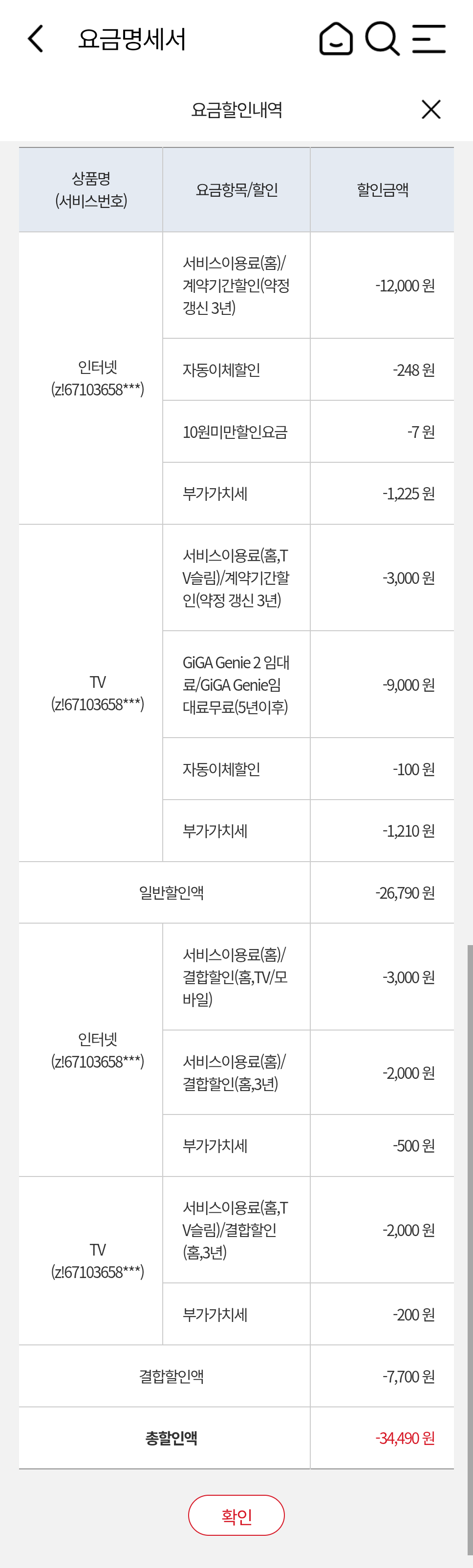This screenshot has width=473, height=1568.
Task: Open the hamburger menu
Action: coord(429,39)
